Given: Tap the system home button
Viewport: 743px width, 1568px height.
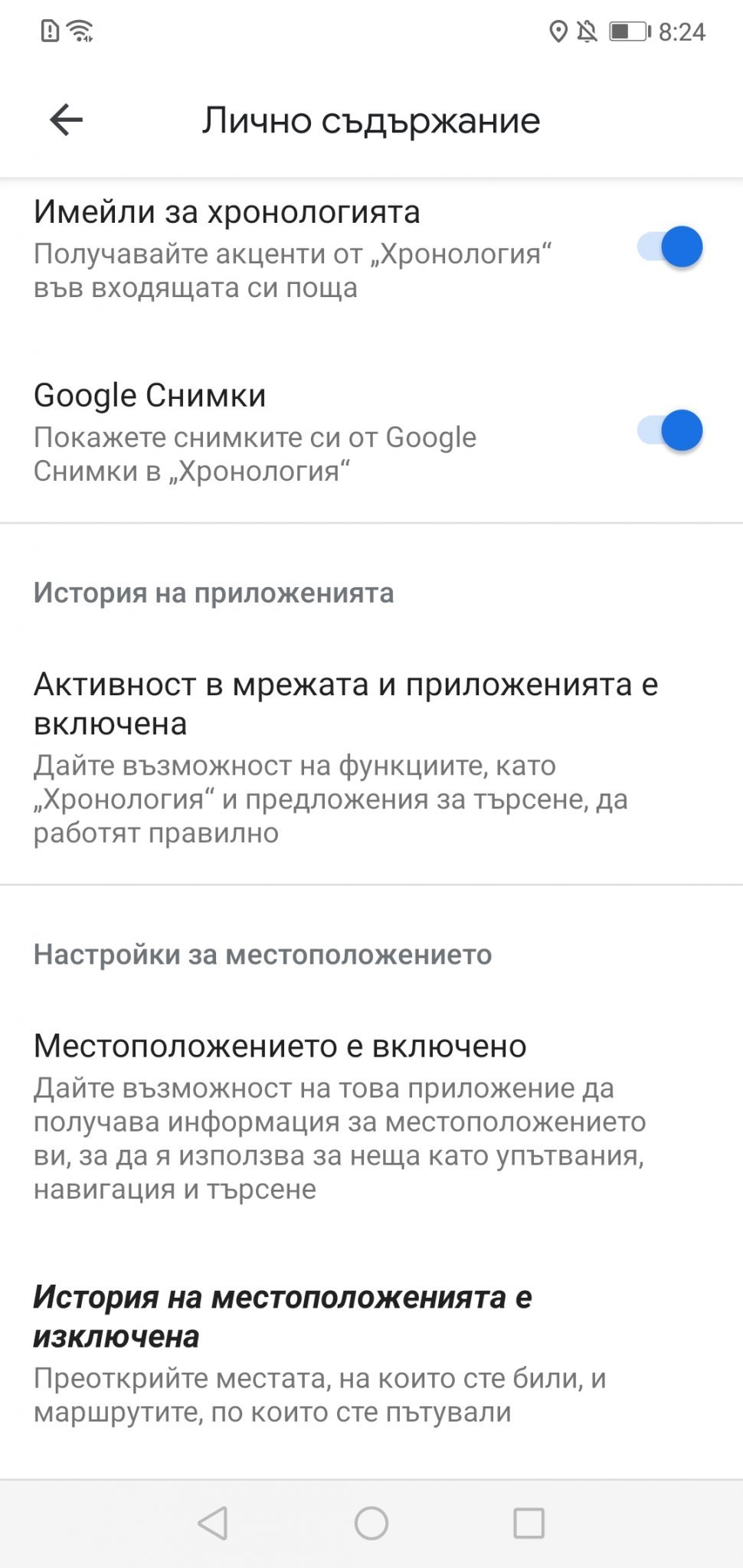Looking at the screenshot, I should tap(371, 1524).
